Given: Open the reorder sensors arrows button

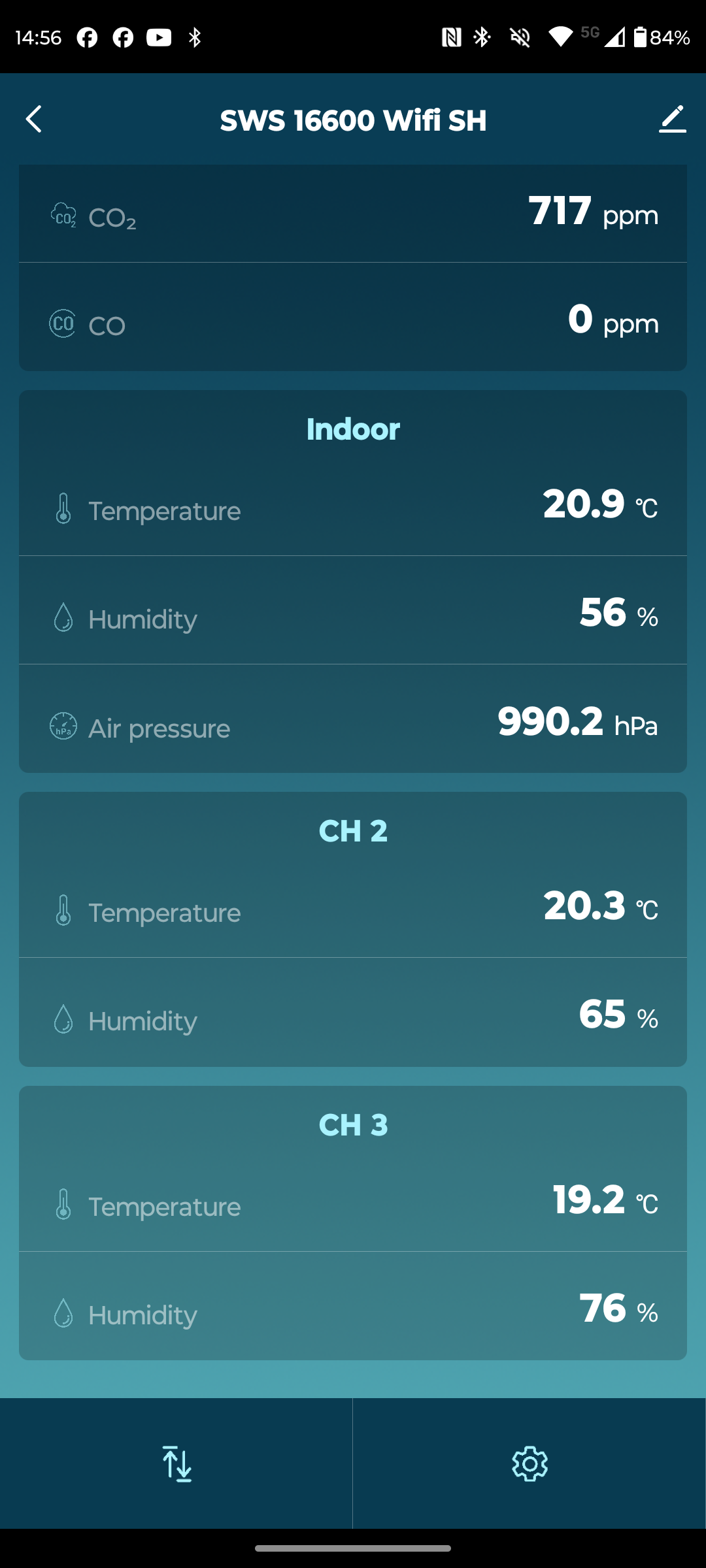Looking at the screenshot, I should 176,1463.
